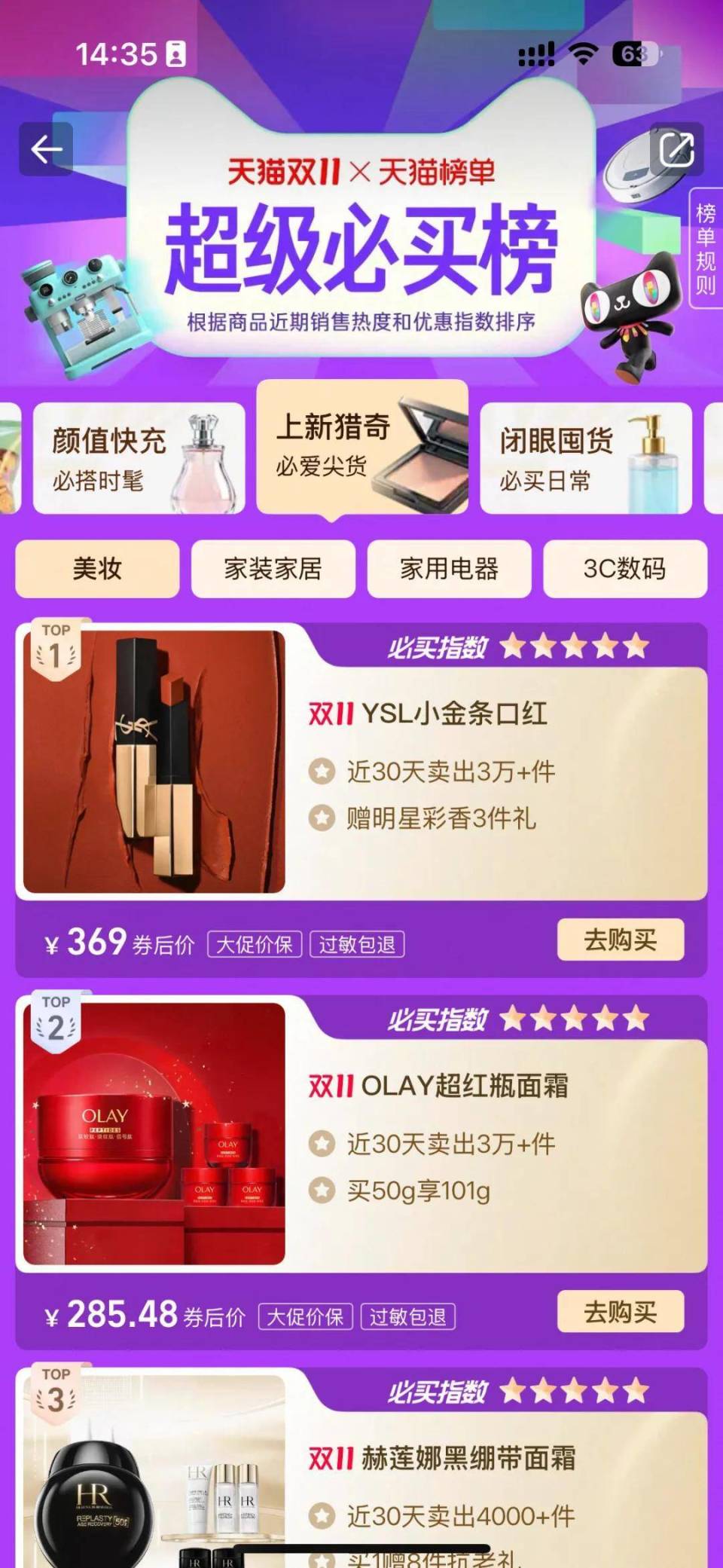Switch to the 家装家居 tab

[x=273, y=569]
